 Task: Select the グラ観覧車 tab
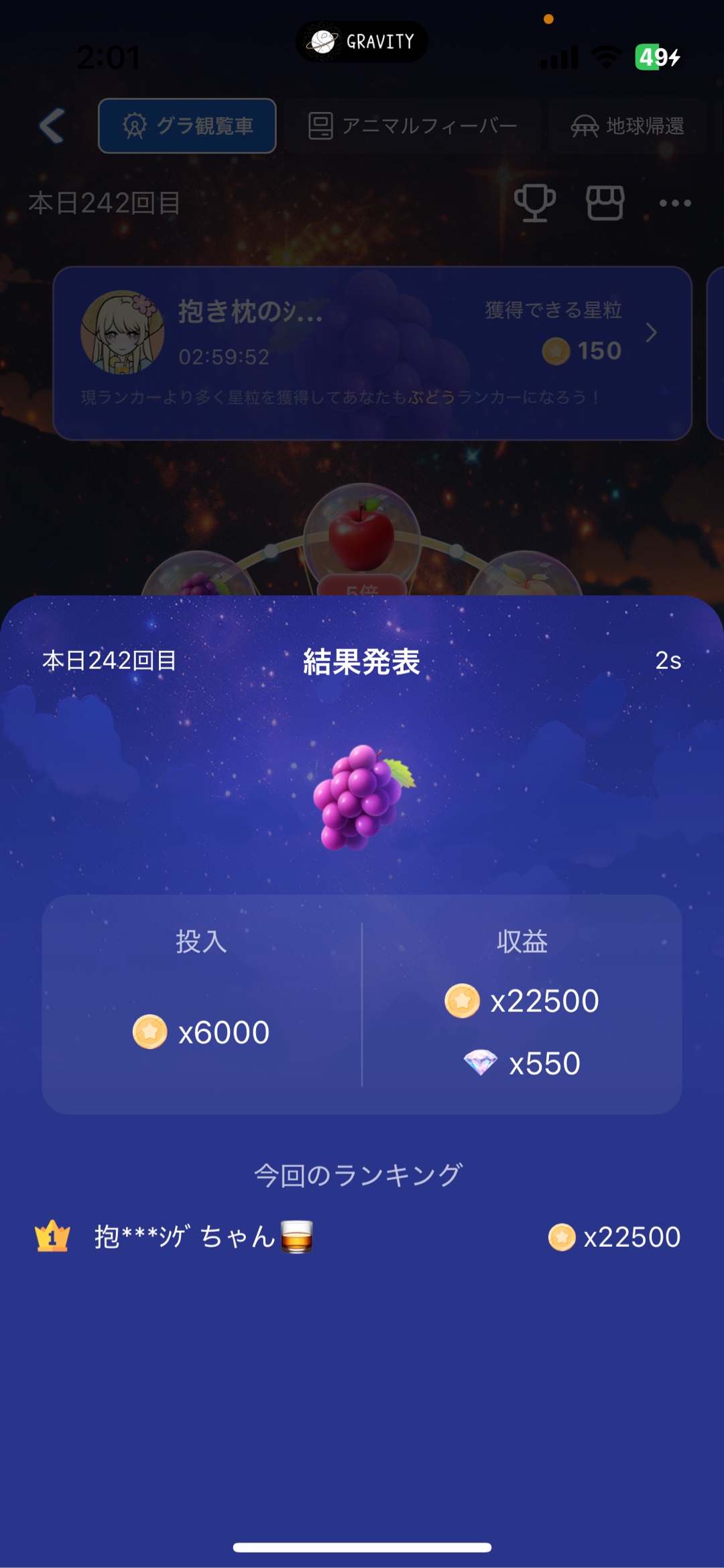[x=188, y=126]
